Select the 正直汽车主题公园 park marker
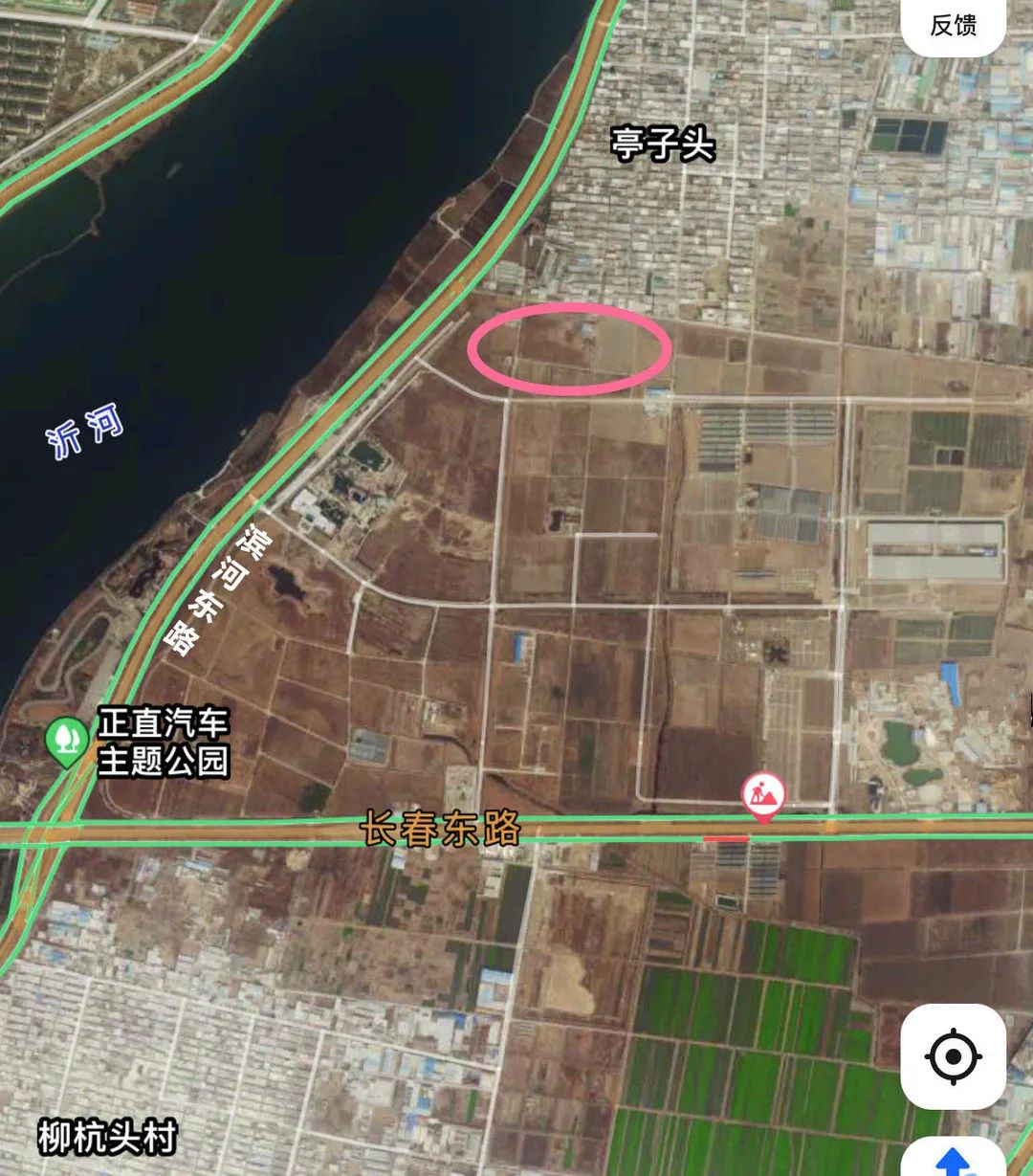This screenshot has width=1033, height=1176. point(67,740)
